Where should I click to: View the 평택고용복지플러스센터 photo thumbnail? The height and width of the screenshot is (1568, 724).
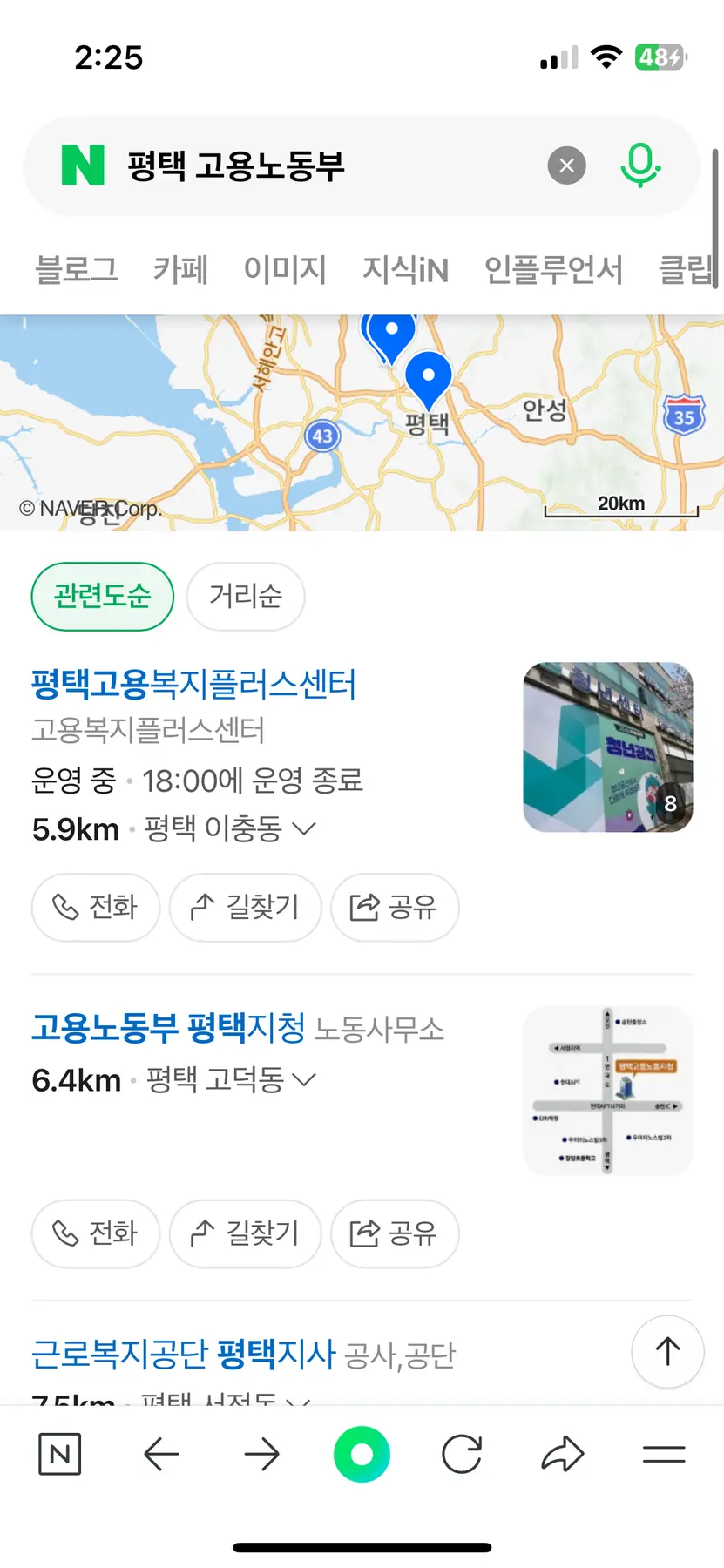pos(607,747)
